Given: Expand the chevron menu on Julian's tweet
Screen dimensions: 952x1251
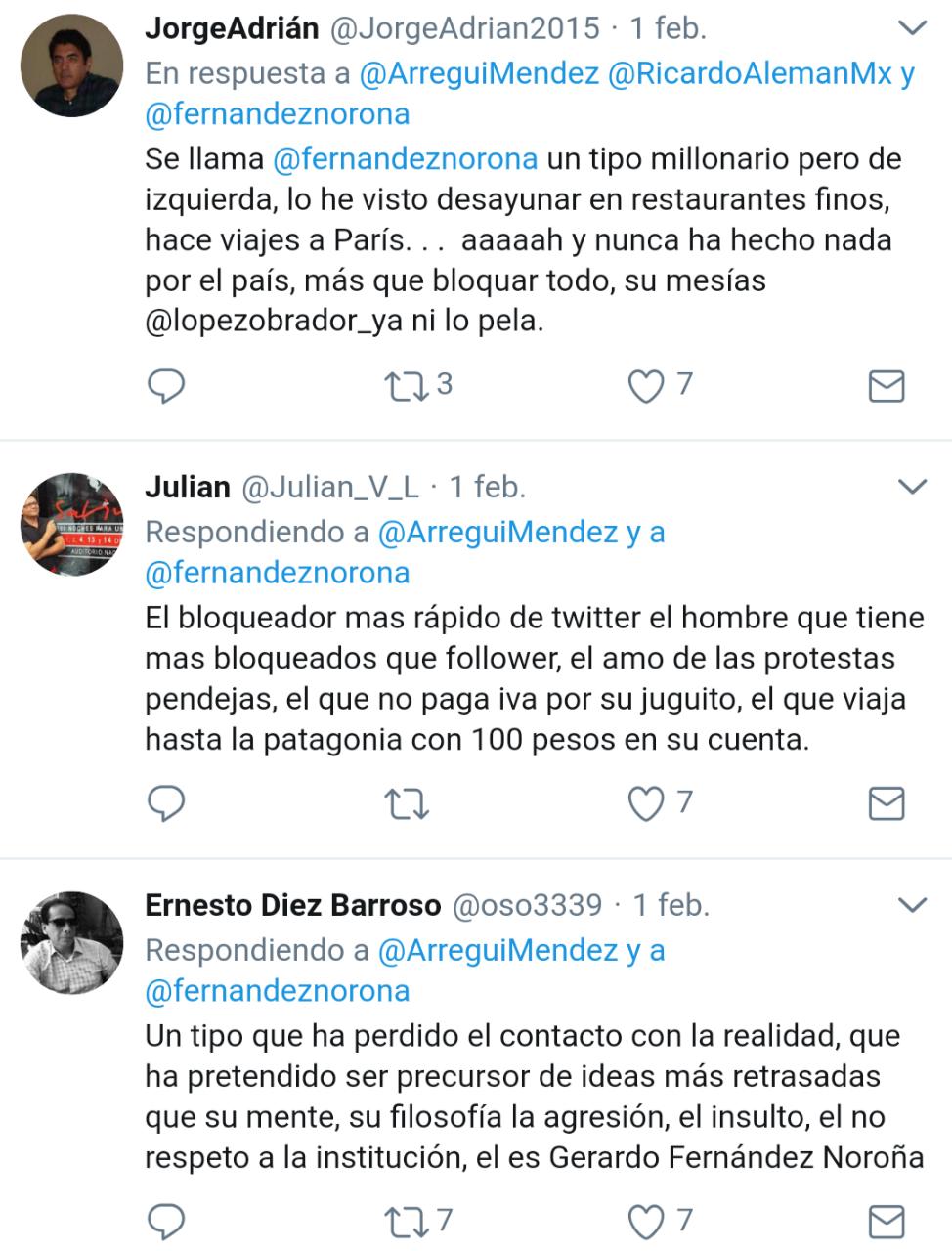Looking at the screenshot, I should click(x=911, y=487).
